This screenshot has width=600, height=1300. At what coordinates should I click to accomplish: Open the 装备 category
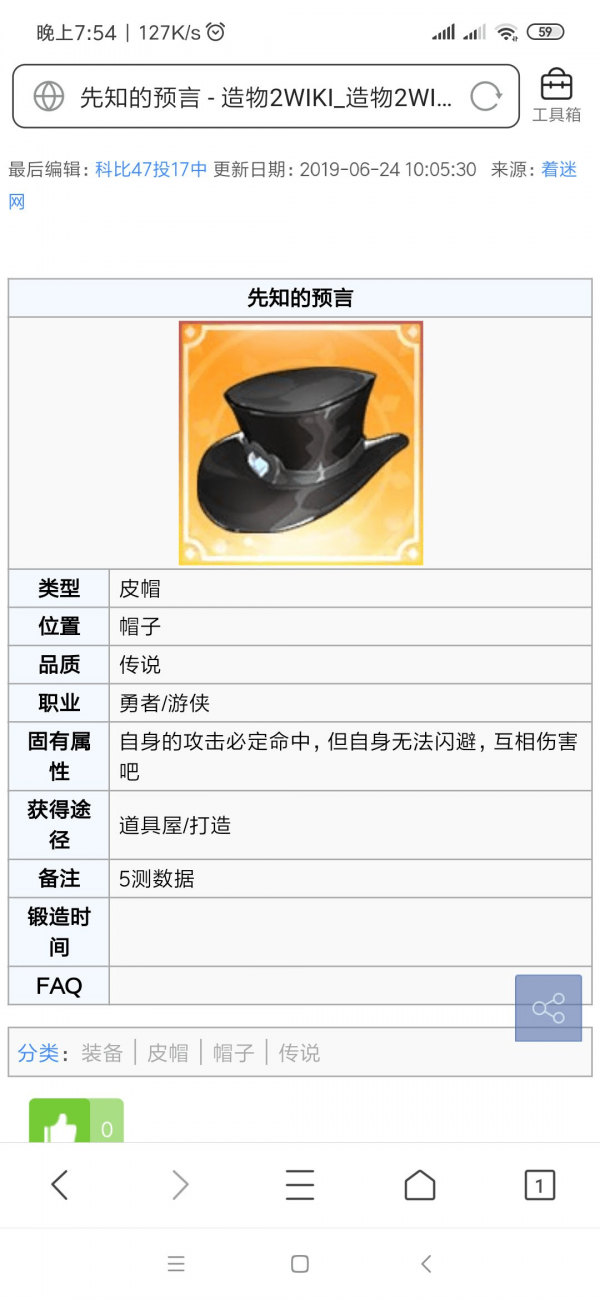point(102,1052)
